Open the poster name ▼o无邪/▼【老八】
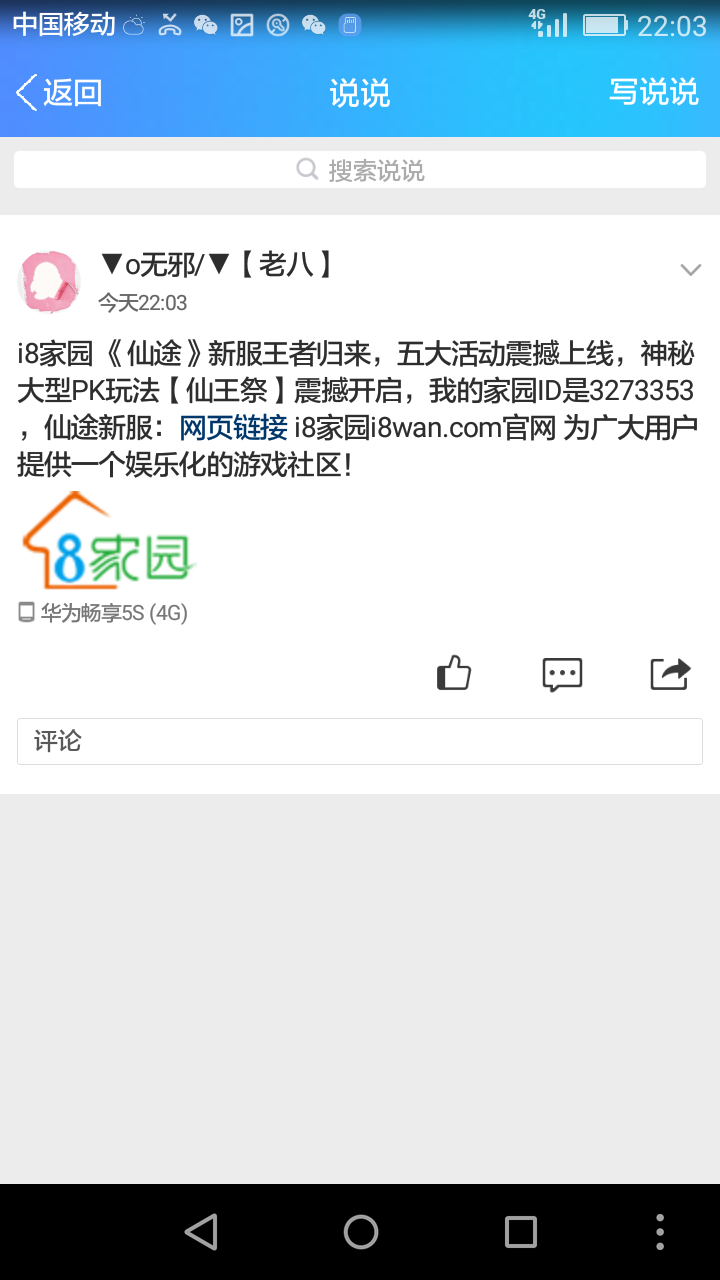The width and height of the screenshot is (720, 1280). click(216, 264)
